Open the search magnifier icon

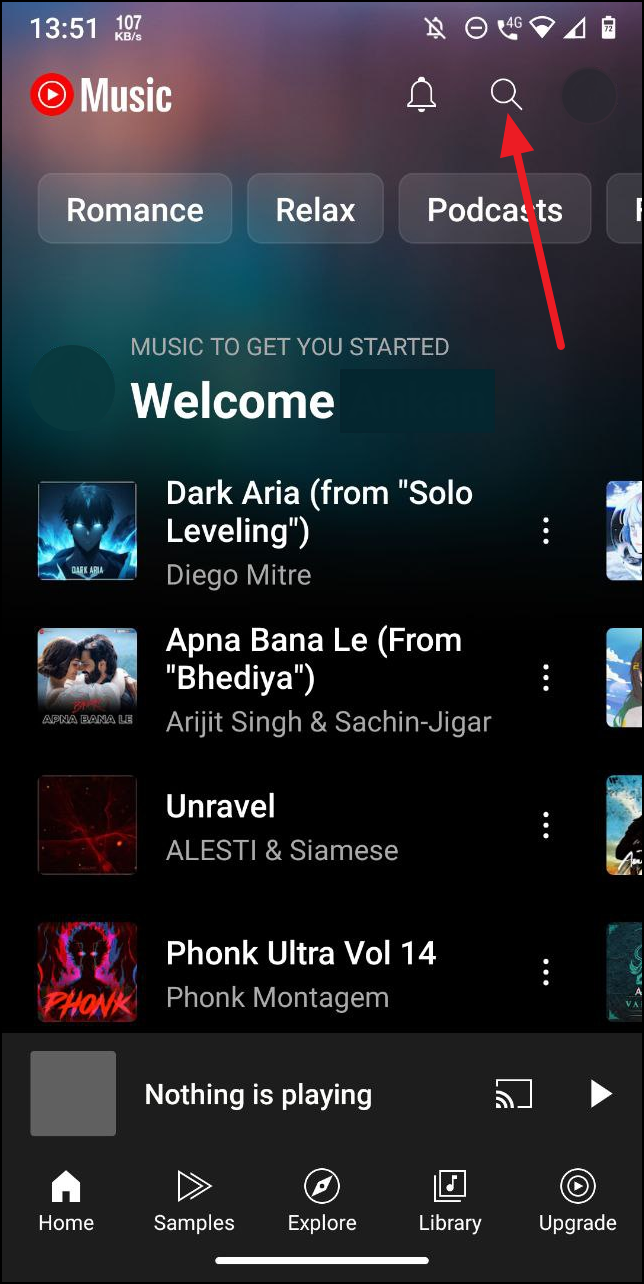[506, 96]
